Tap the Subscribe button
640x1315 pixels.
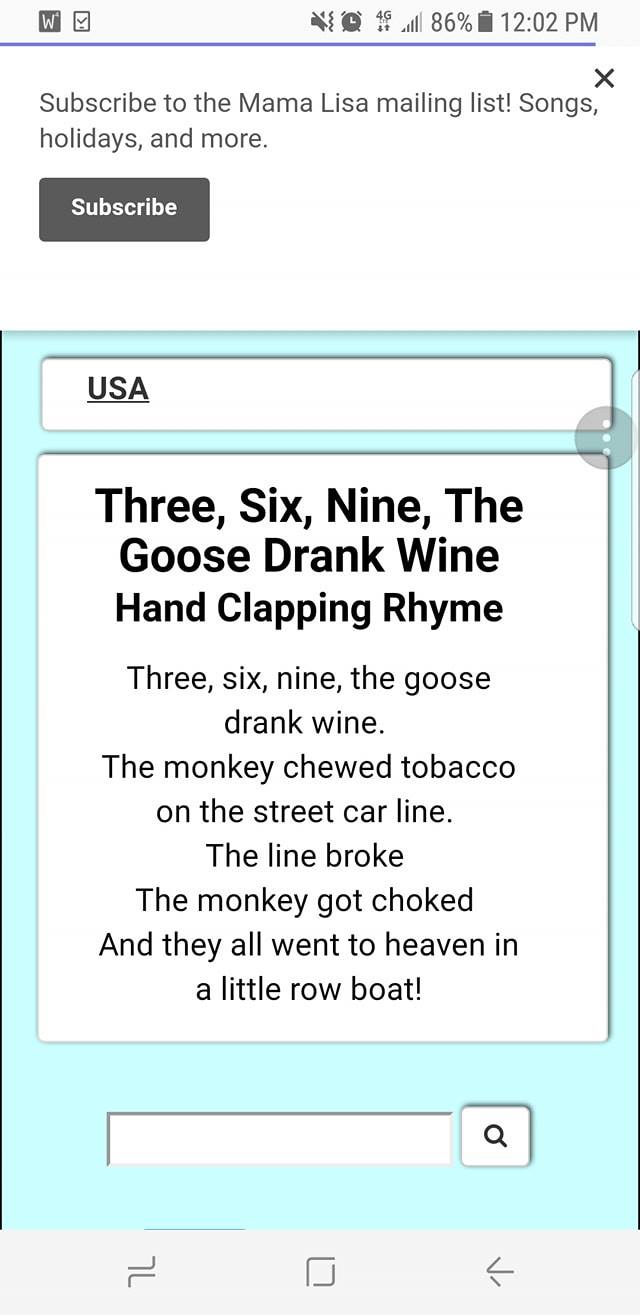coord(124,209)
